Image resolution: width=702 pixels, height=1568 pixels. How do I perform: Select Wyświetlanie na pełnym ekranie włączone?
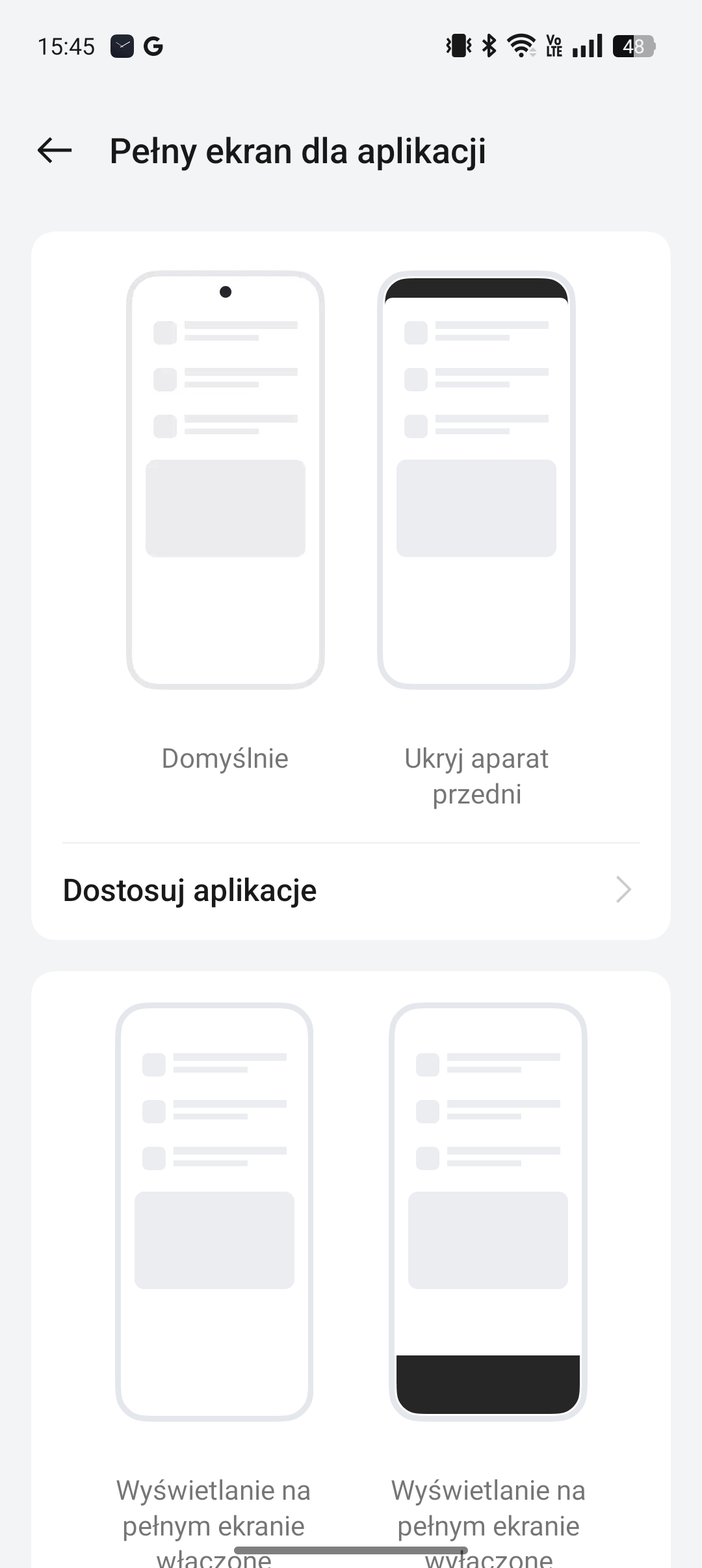pos(214,1212)
